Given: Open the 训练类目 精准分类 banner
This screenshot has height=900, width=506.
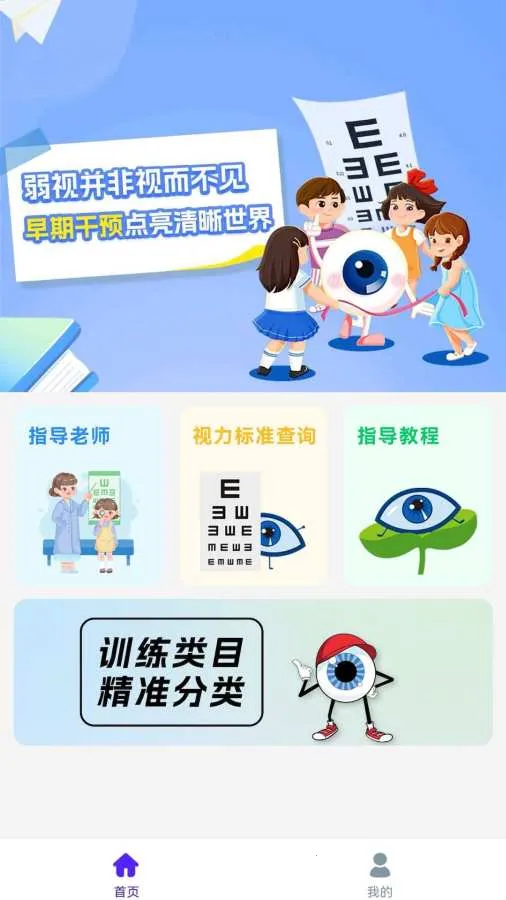Looking at the screenshot, I should click(253, 672).
